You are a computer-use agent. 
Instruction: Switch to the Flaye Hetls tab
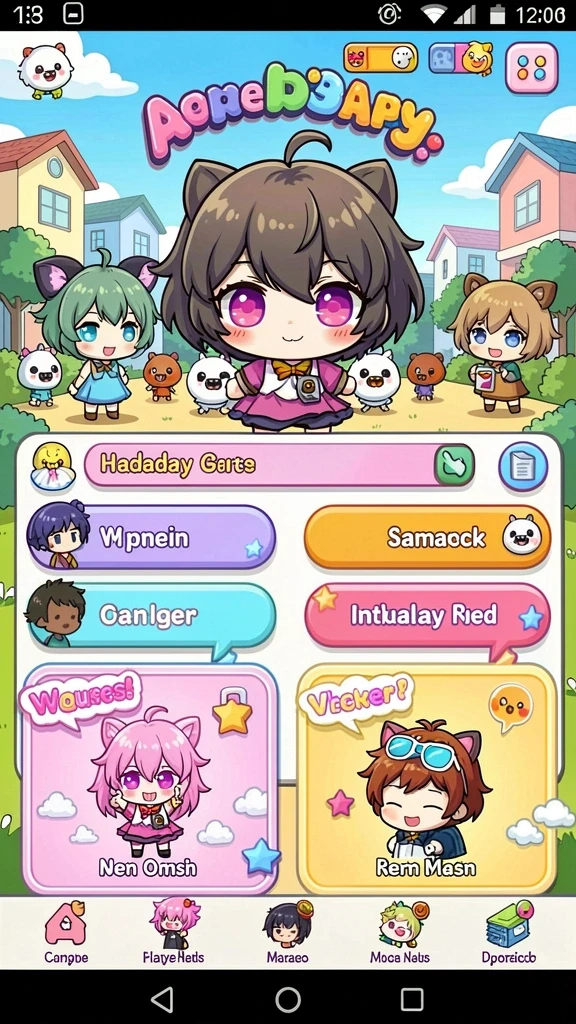[x=174, y=932]
